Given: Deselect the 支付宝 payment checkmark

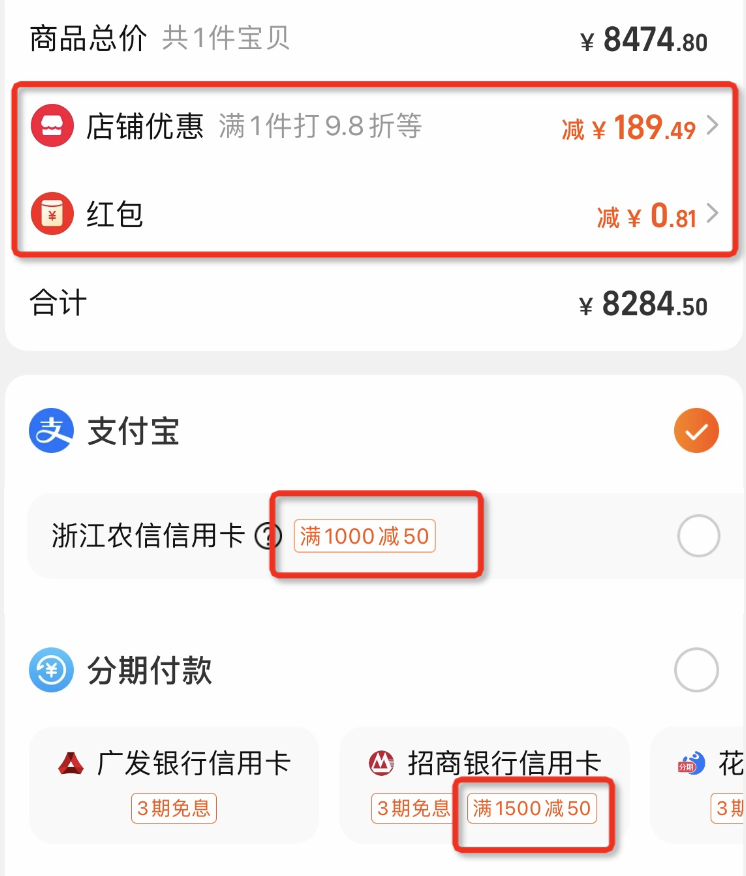Looking at the screenshot, I should 696,431.
